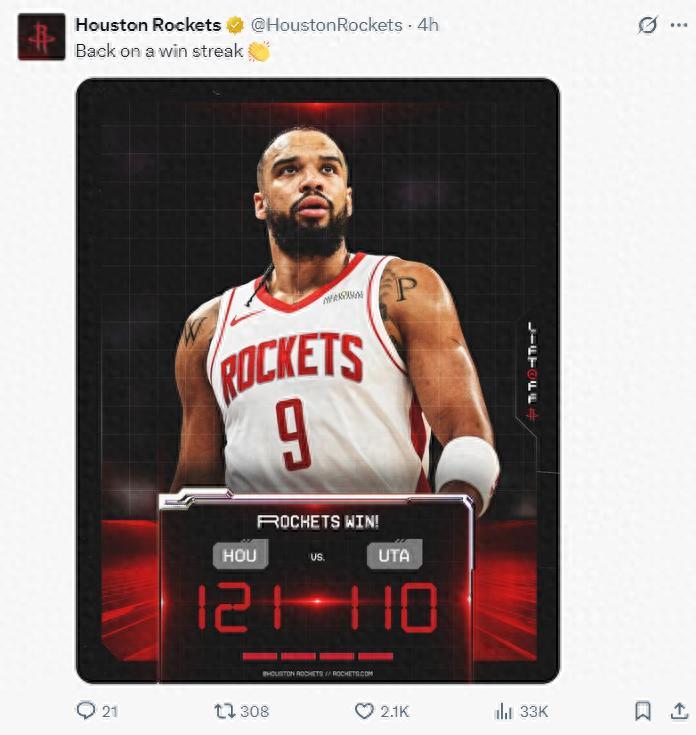Open the Rockets Win image
Screen dimensions: 696x735
pos(317,380)
